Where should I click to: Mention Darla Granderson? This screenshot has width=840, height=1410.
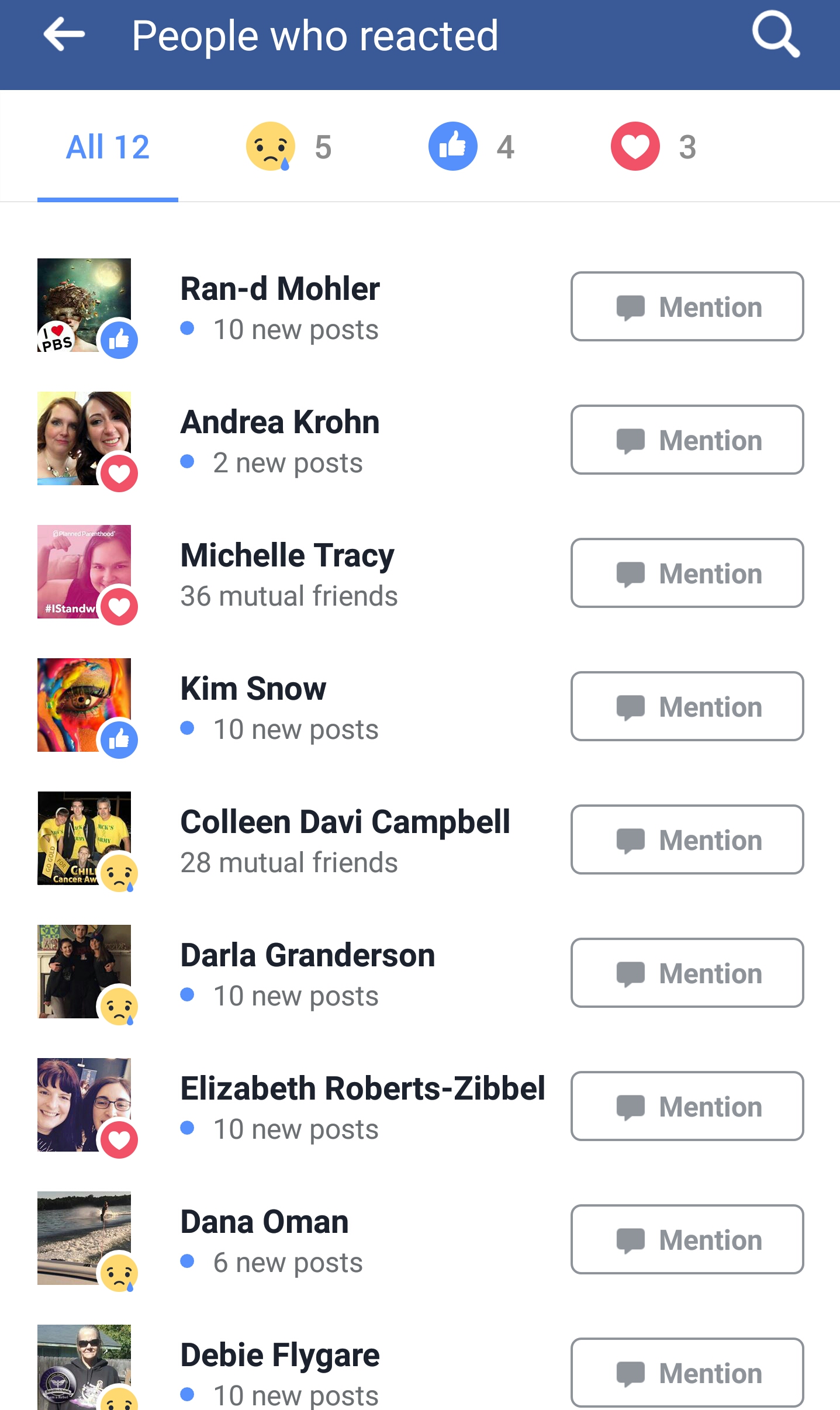687,973
